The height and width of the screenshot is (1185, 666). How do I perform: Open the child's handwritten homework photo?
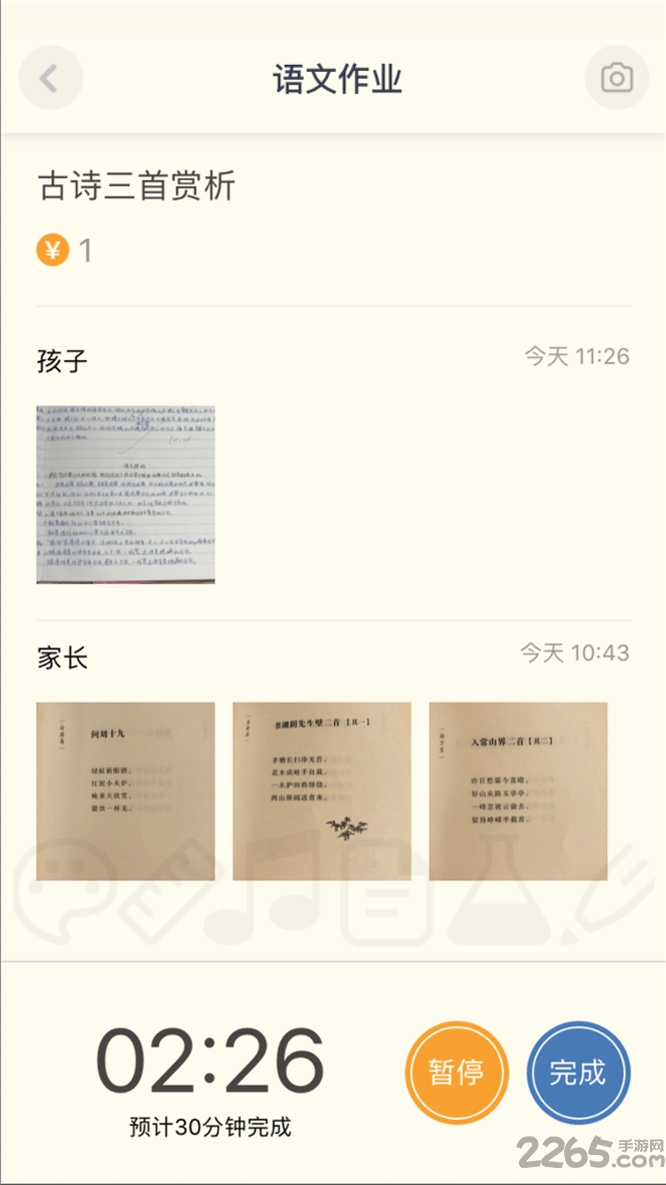tap(126, 494)
